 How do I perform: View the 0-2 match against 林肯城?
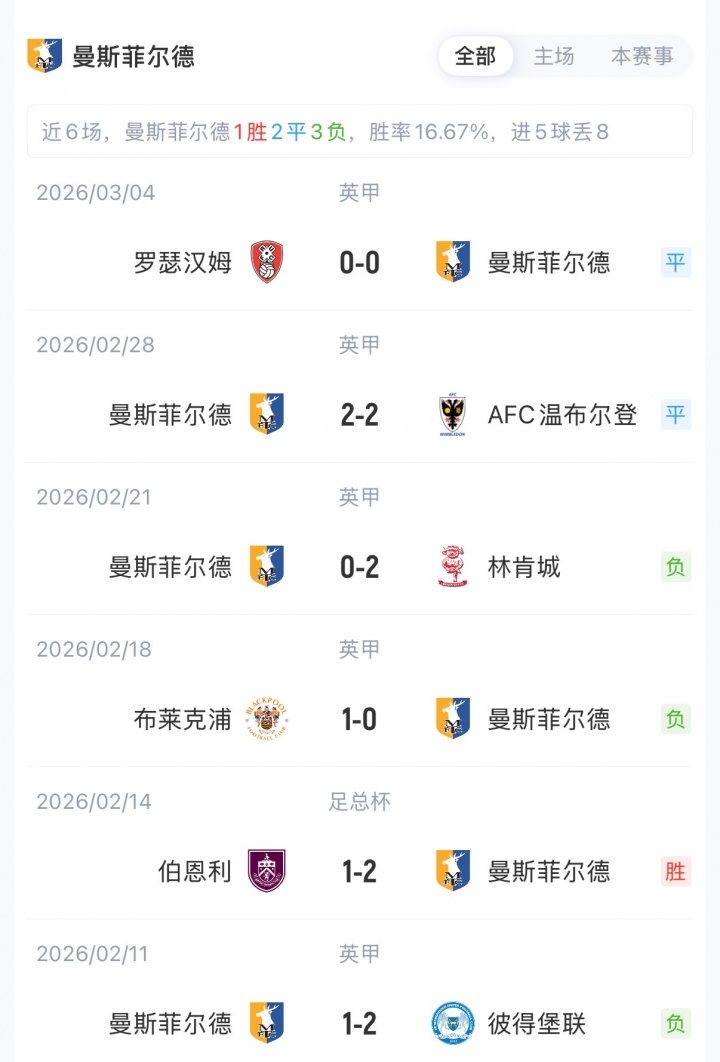(x=359, y=567)
